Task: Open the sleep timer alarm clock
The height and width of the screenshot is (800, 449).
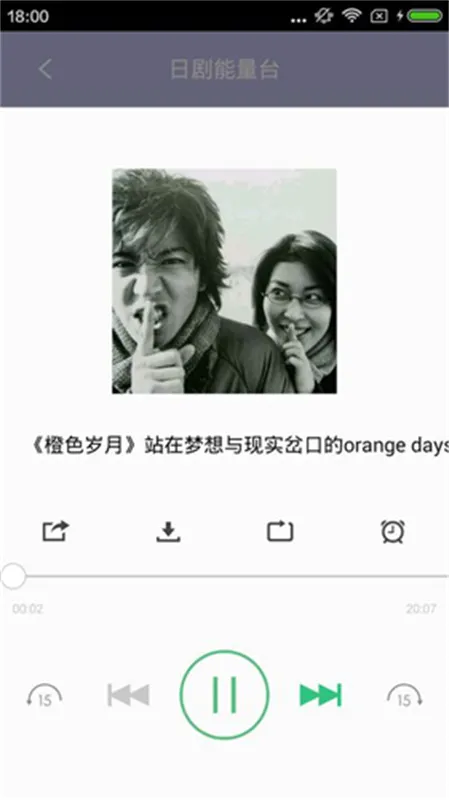Action: 393,532
